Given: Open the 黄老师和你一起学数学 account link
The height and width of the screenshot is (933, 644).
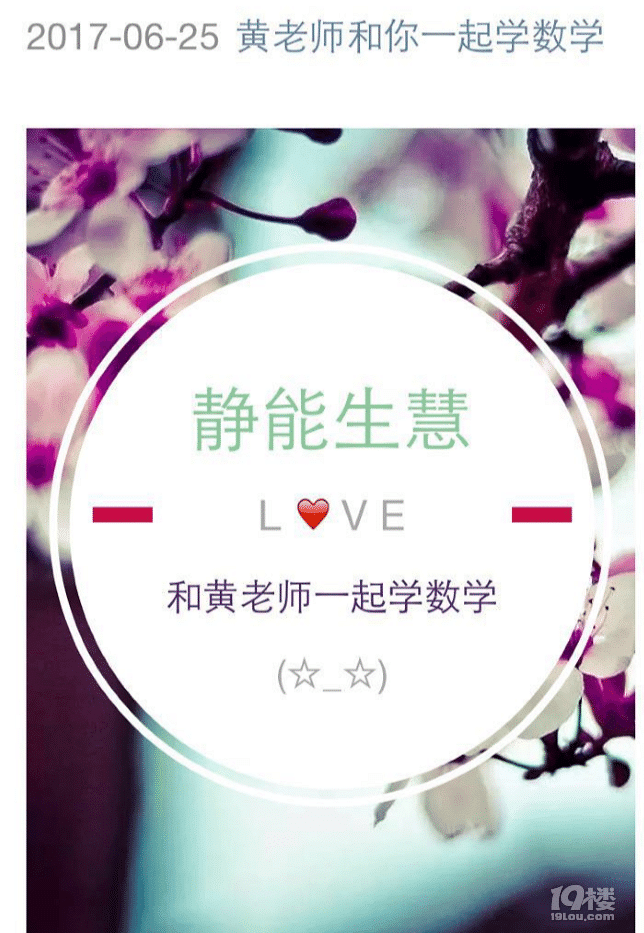Looking at the screenshot, I should tap(420, 37).
